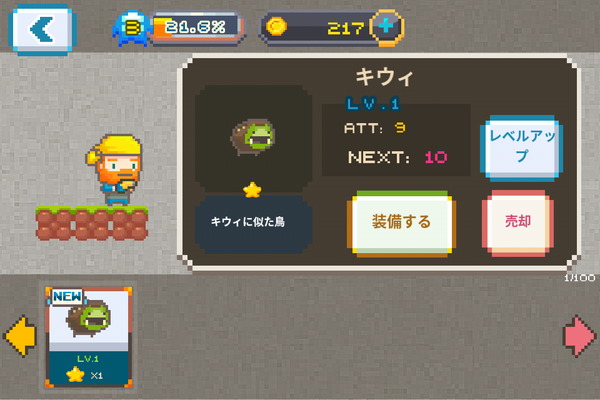Go back using the arrow button
This screenshot has width=600, height=400.
(41, 30)
